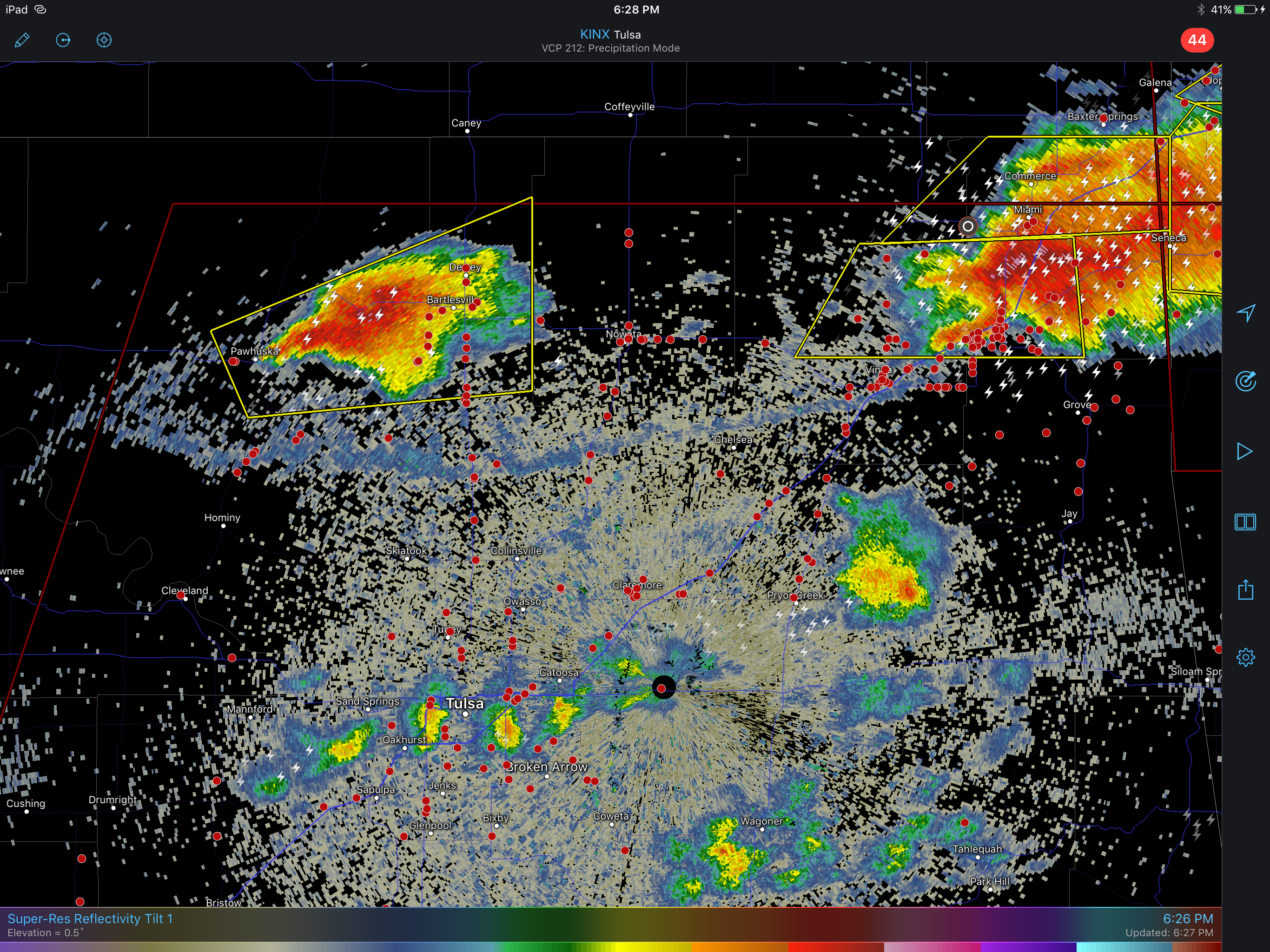Change the Super-Res Reflectivity Tilt 1 product
This screenshot has height=952, width=1270.
coord(90,919)
